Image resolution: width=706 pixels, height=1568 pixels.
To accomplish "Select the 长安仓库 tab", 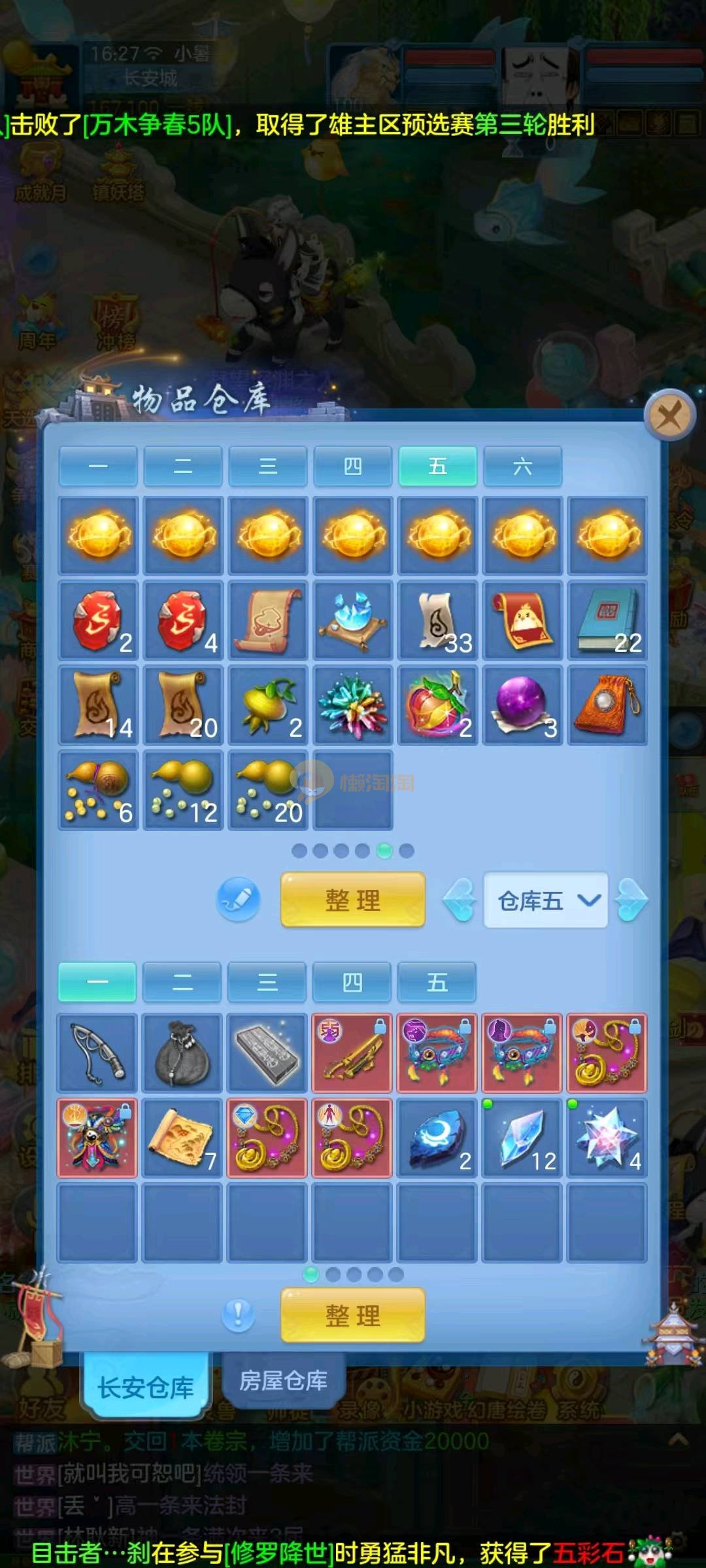I will [145, 1387].
